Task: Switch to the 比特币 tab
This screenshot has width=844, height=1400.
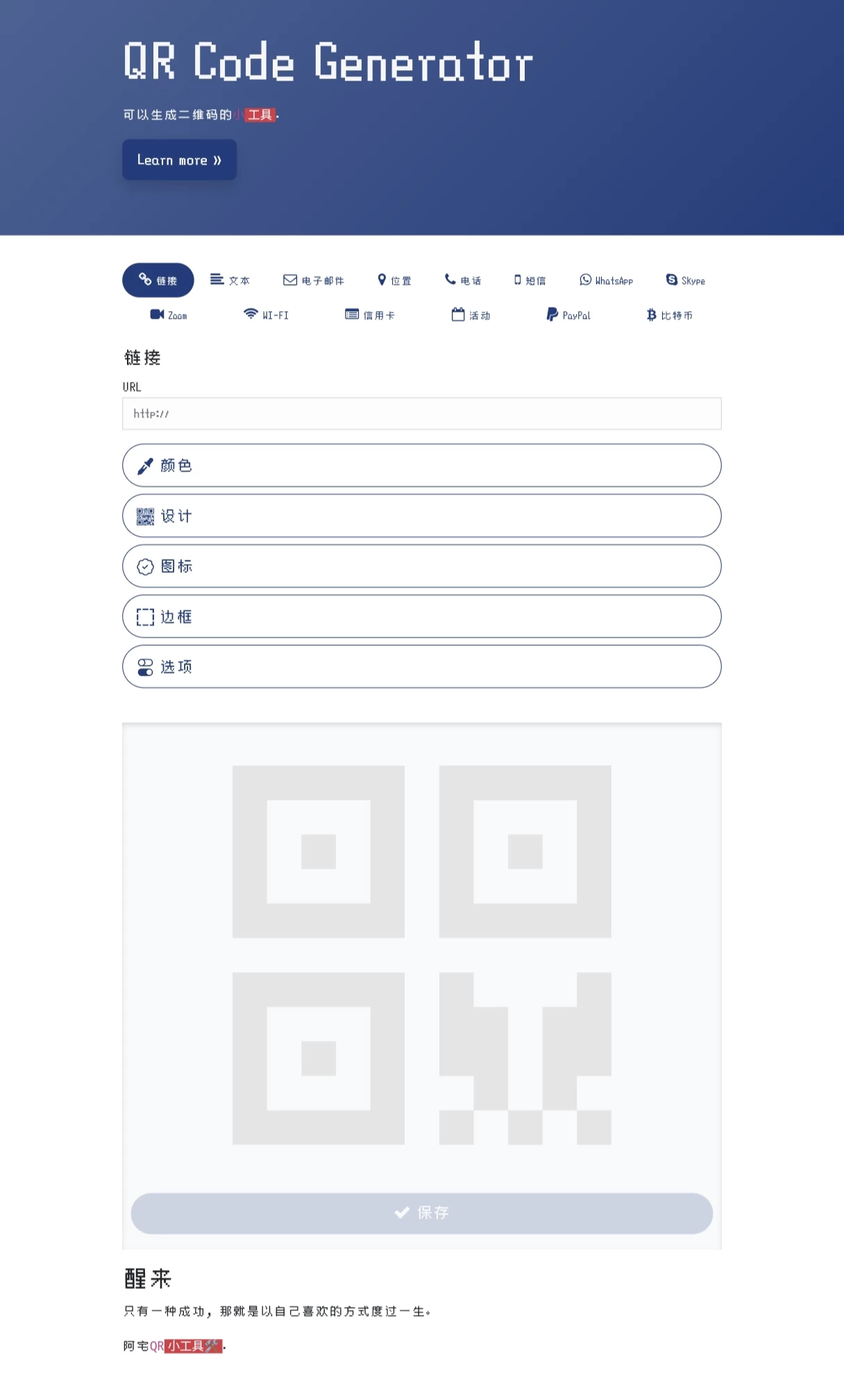Action: [669, 315]
